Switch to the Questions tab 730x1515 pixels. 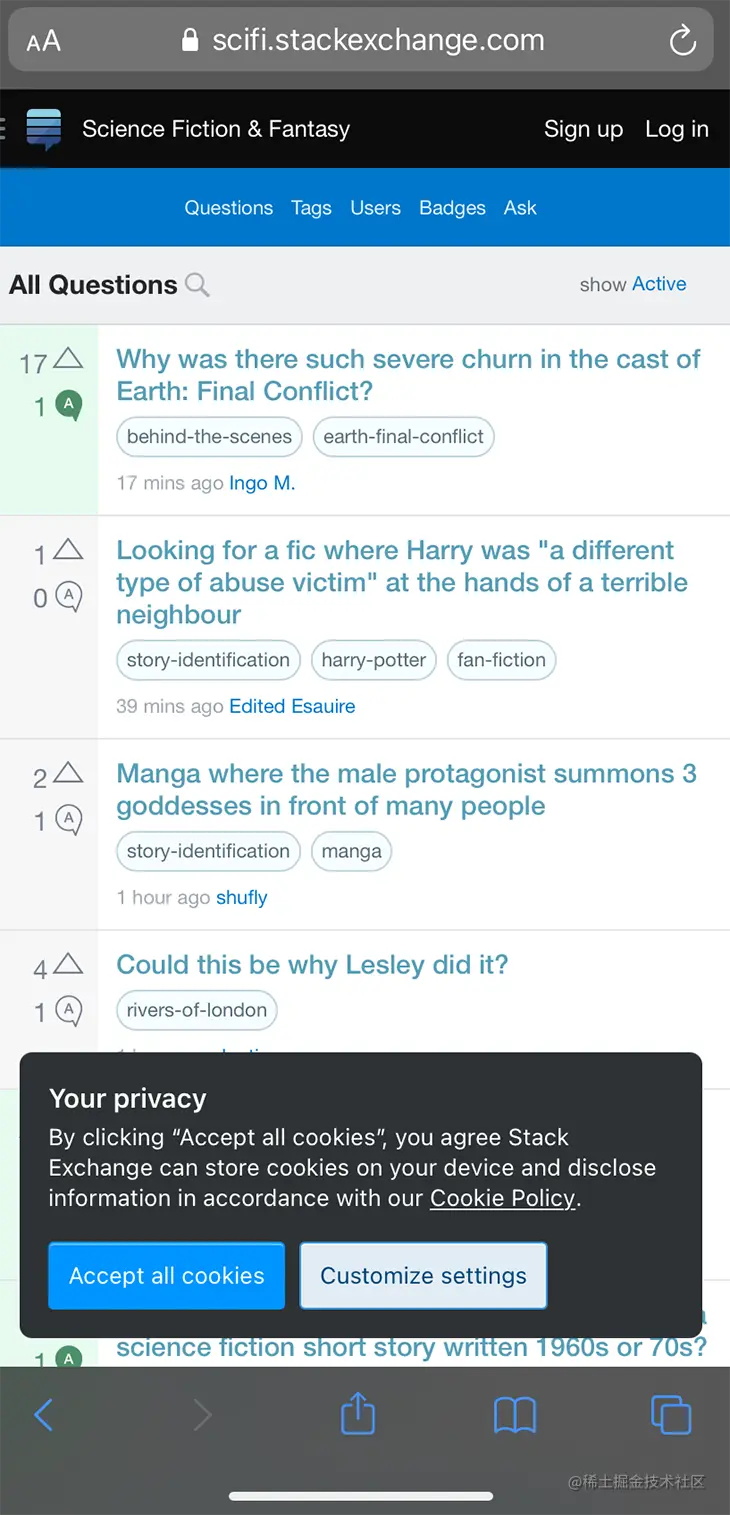pyautogui.click(x=228, y=208)
